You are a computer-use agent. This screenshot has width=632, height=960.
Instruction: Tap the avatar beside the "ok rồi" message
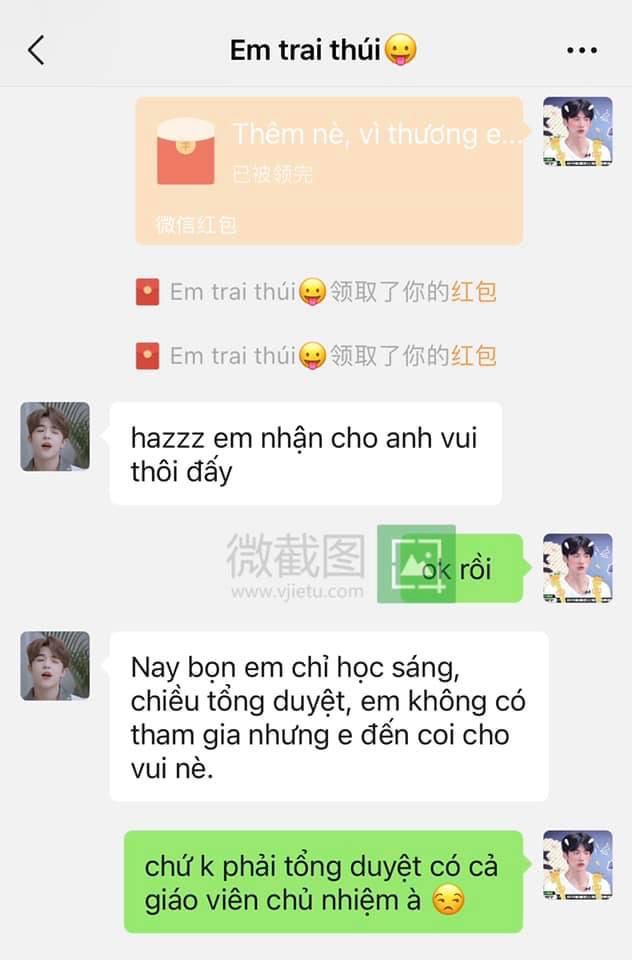point(577,567)
